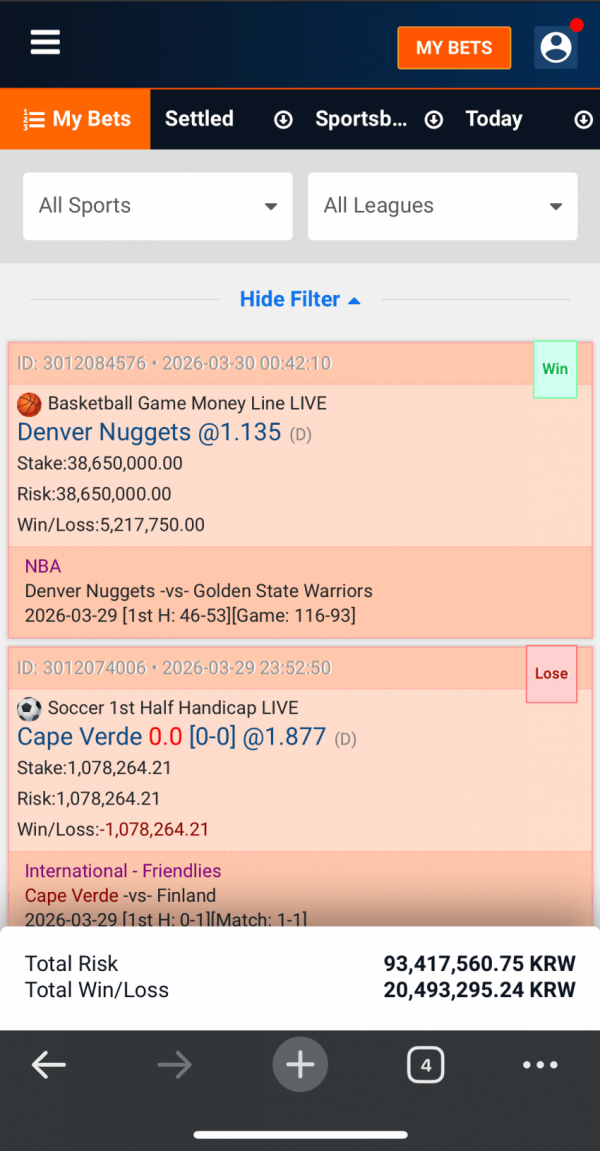
Task: Tap the orange MY BETS button
Action: (x=454, y=47)
